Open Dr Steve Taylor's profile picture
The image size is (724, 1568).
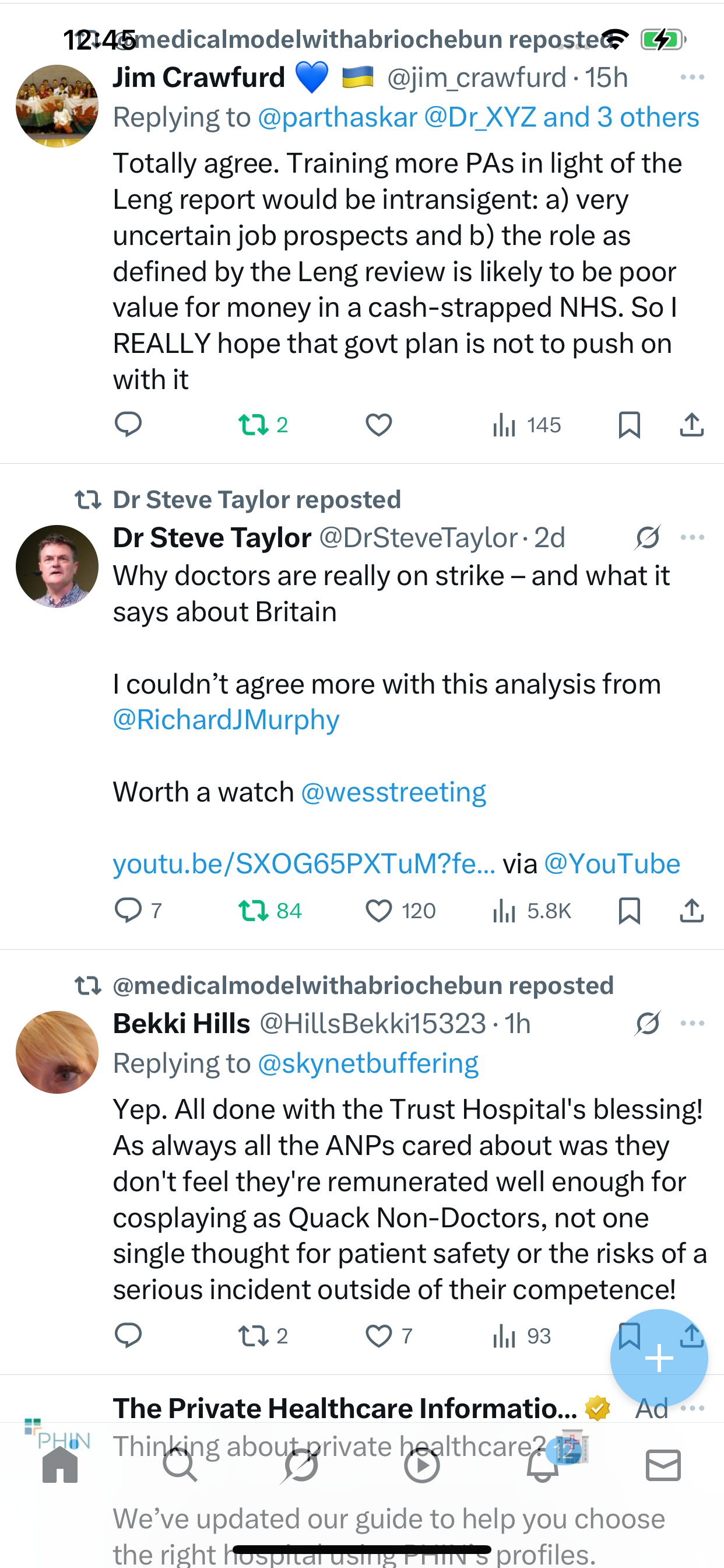[57, 566]
